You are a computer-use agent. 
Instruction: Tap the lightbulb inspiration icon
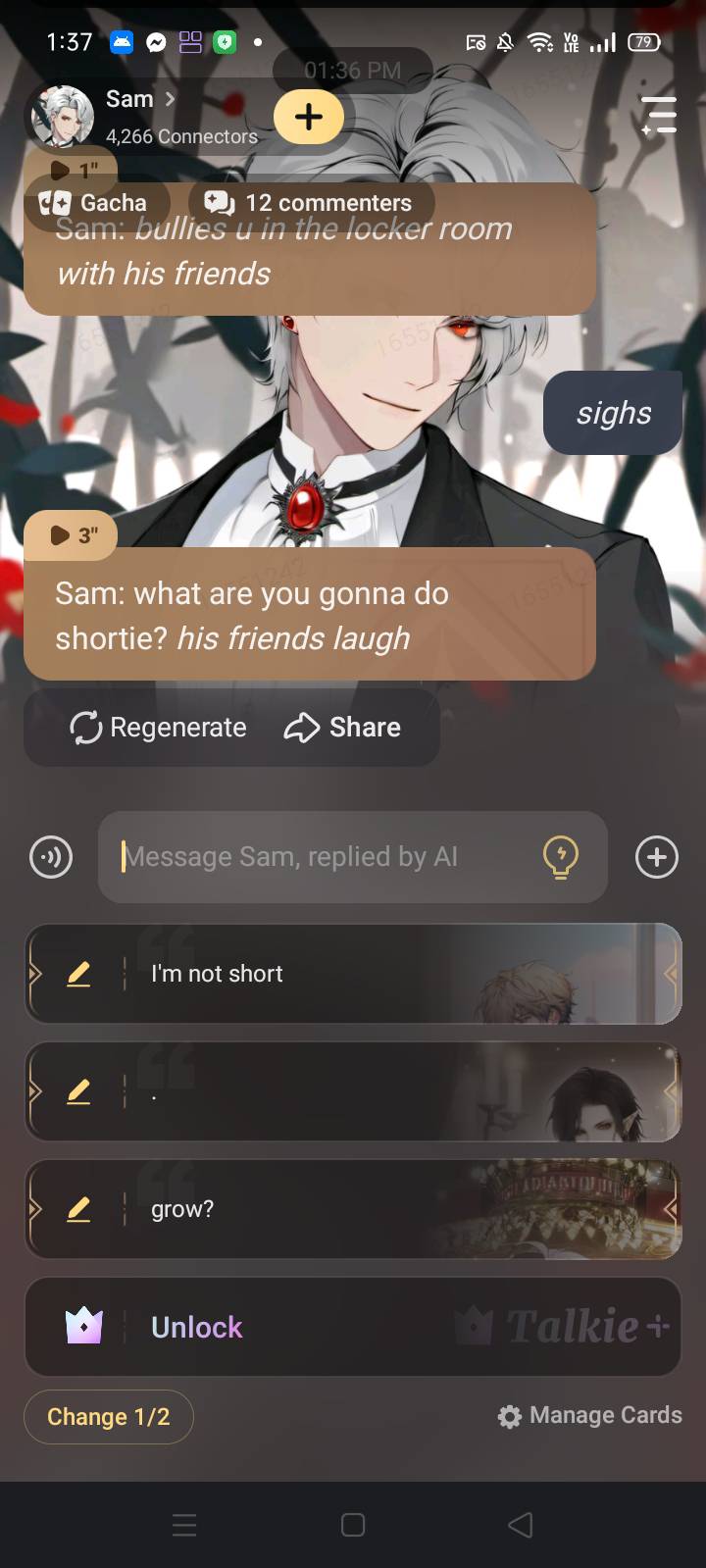(560, 857)
